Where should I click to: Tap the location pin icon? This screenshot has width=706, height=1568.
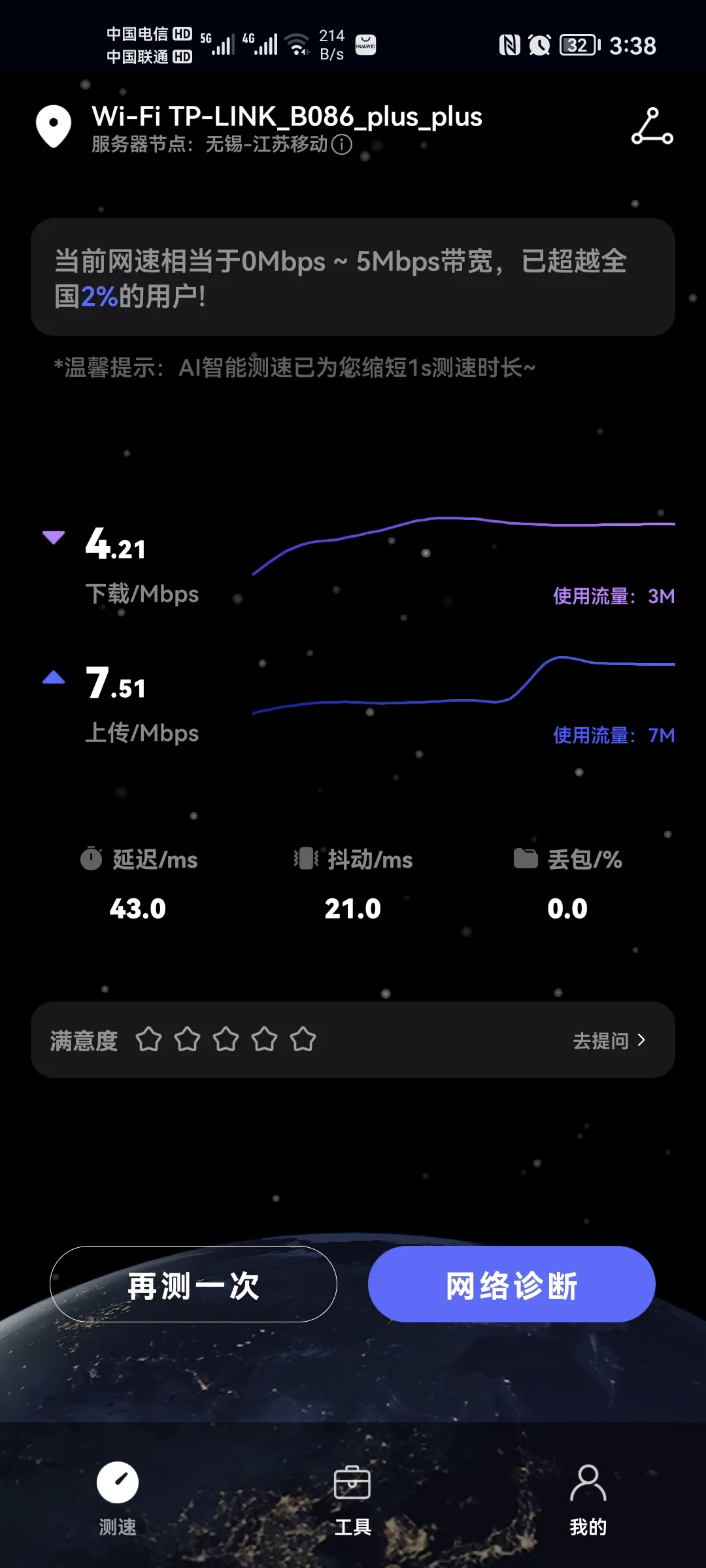pos(54,125)
